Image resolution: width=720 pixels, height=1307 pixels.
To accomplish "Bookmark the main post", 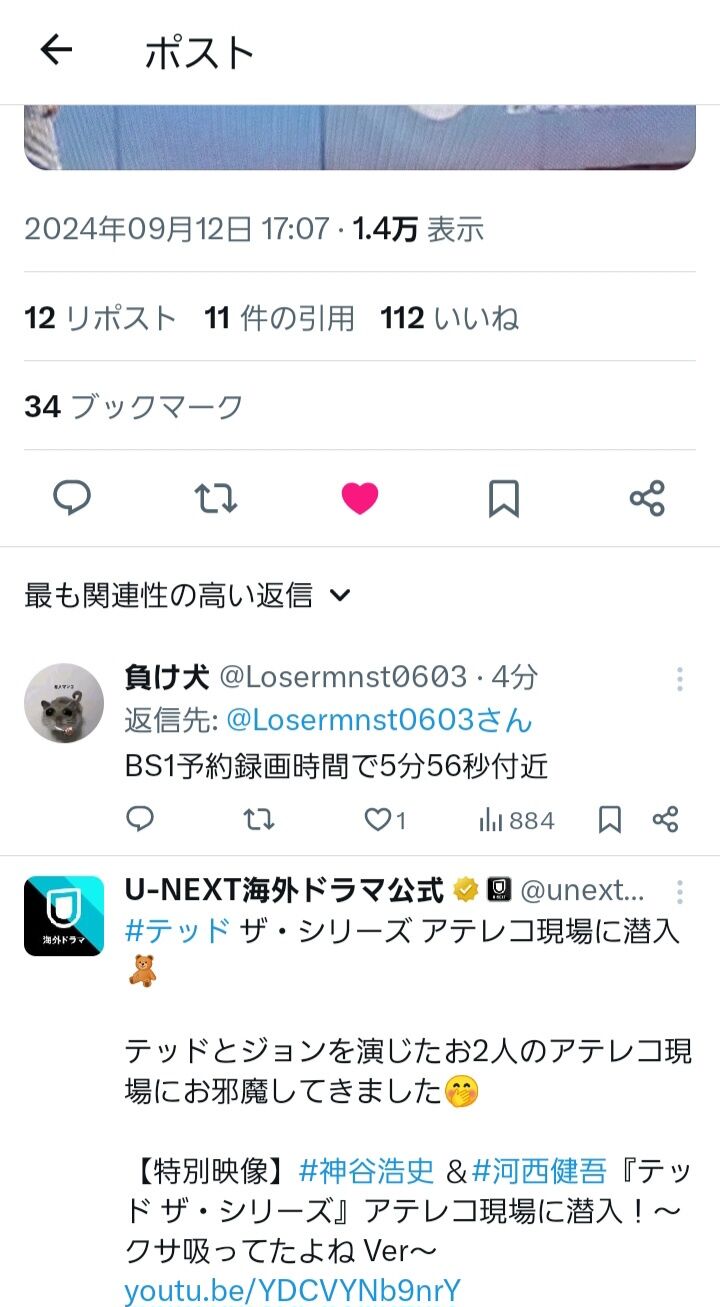I will pos(503,497).
